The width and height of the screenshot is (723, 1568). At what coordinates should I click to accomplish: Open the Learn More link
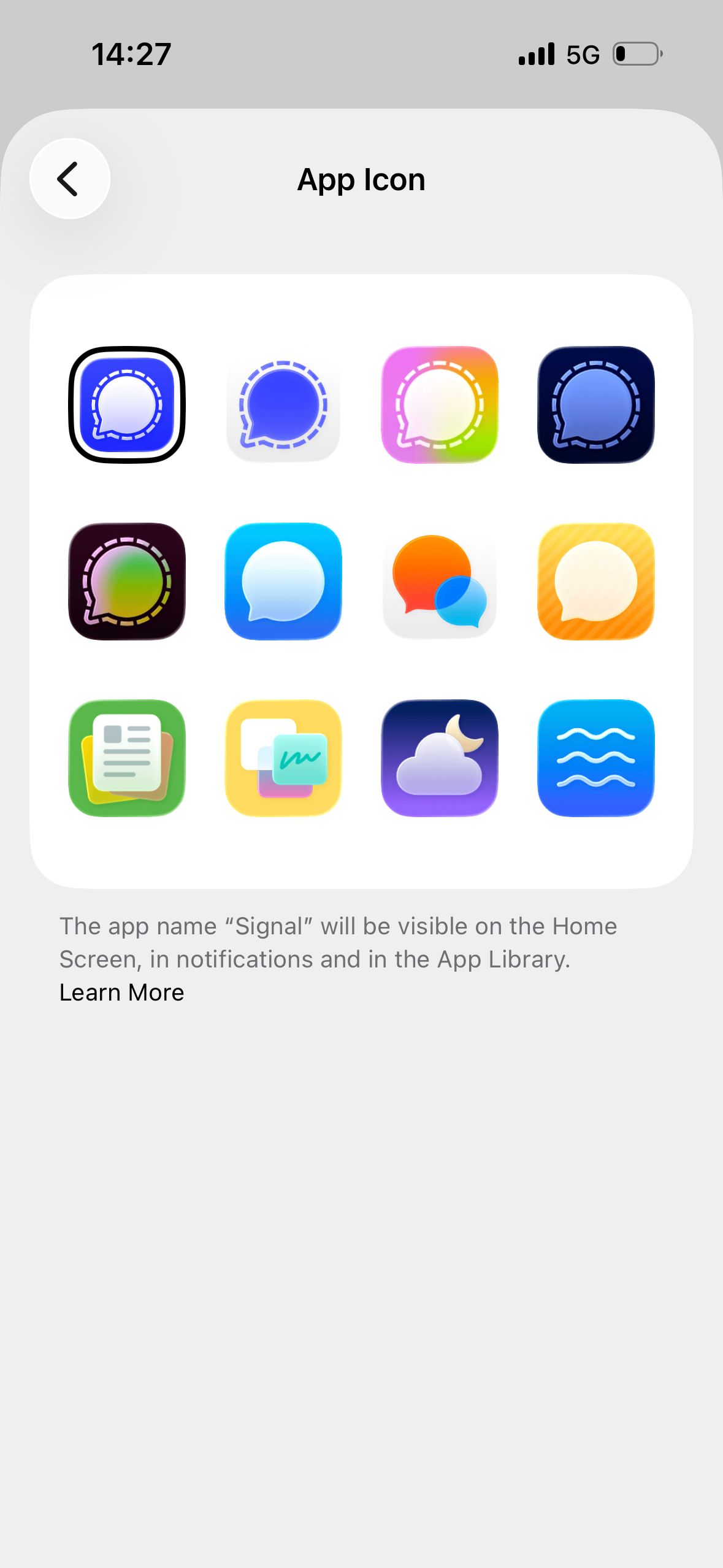[x=121, y=992]
